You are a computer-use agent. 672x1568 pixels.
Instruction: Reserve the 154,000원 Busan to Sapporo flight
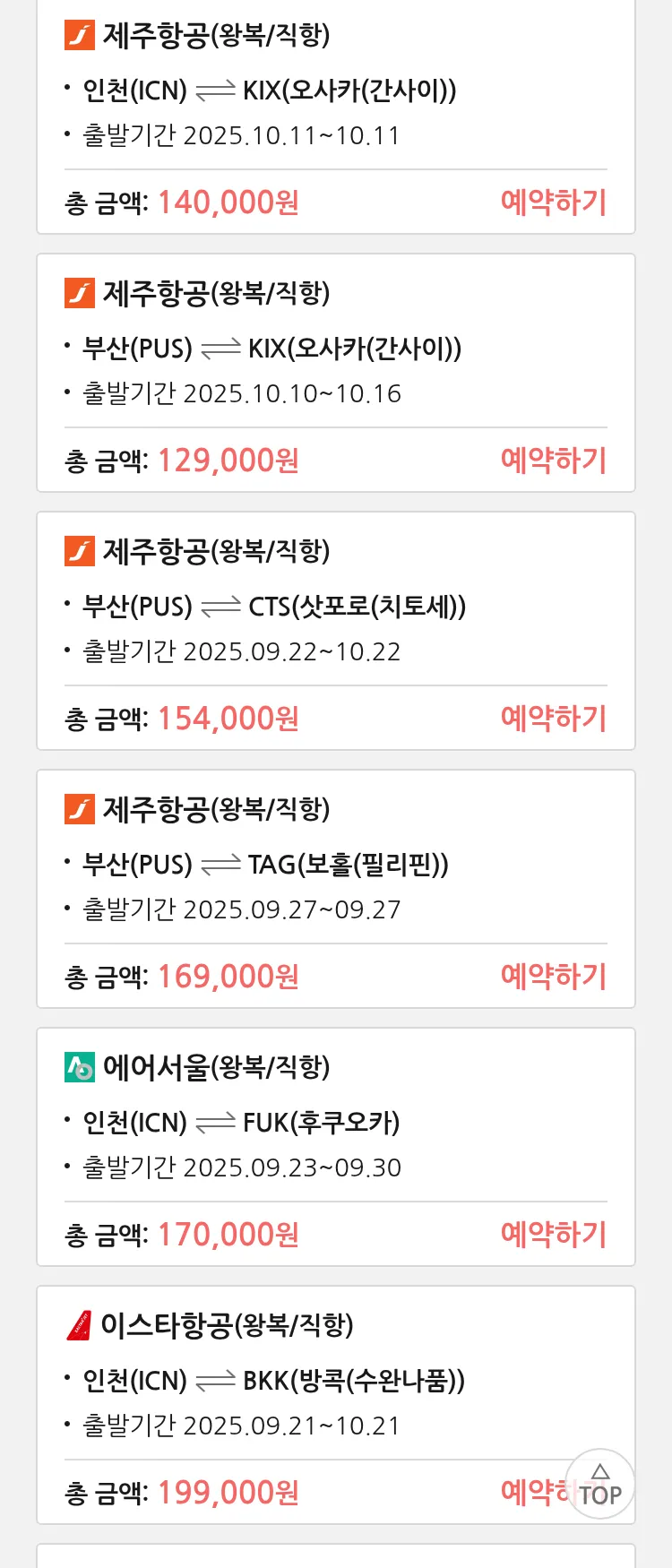coord(553,719)
